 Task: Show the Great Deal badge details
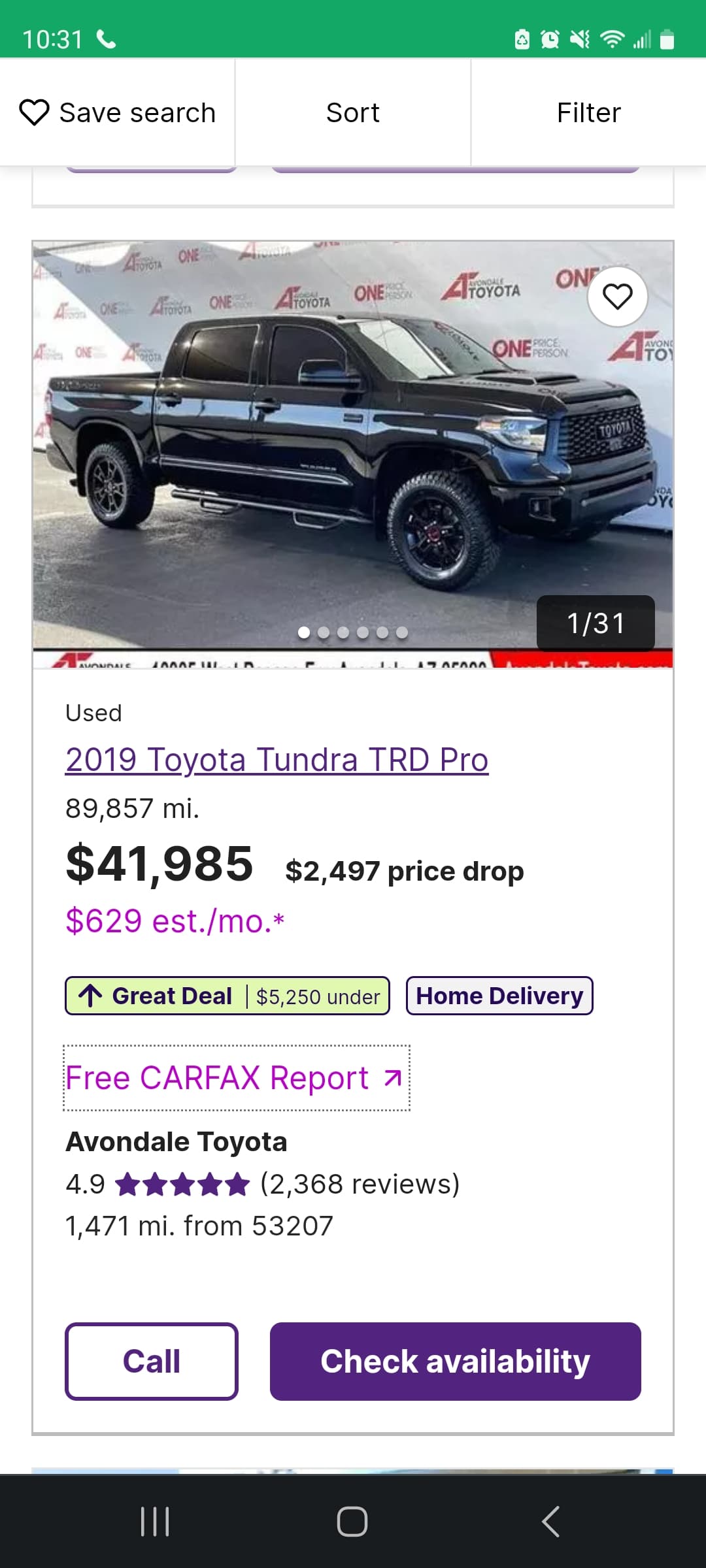click(x=227, y=996)
